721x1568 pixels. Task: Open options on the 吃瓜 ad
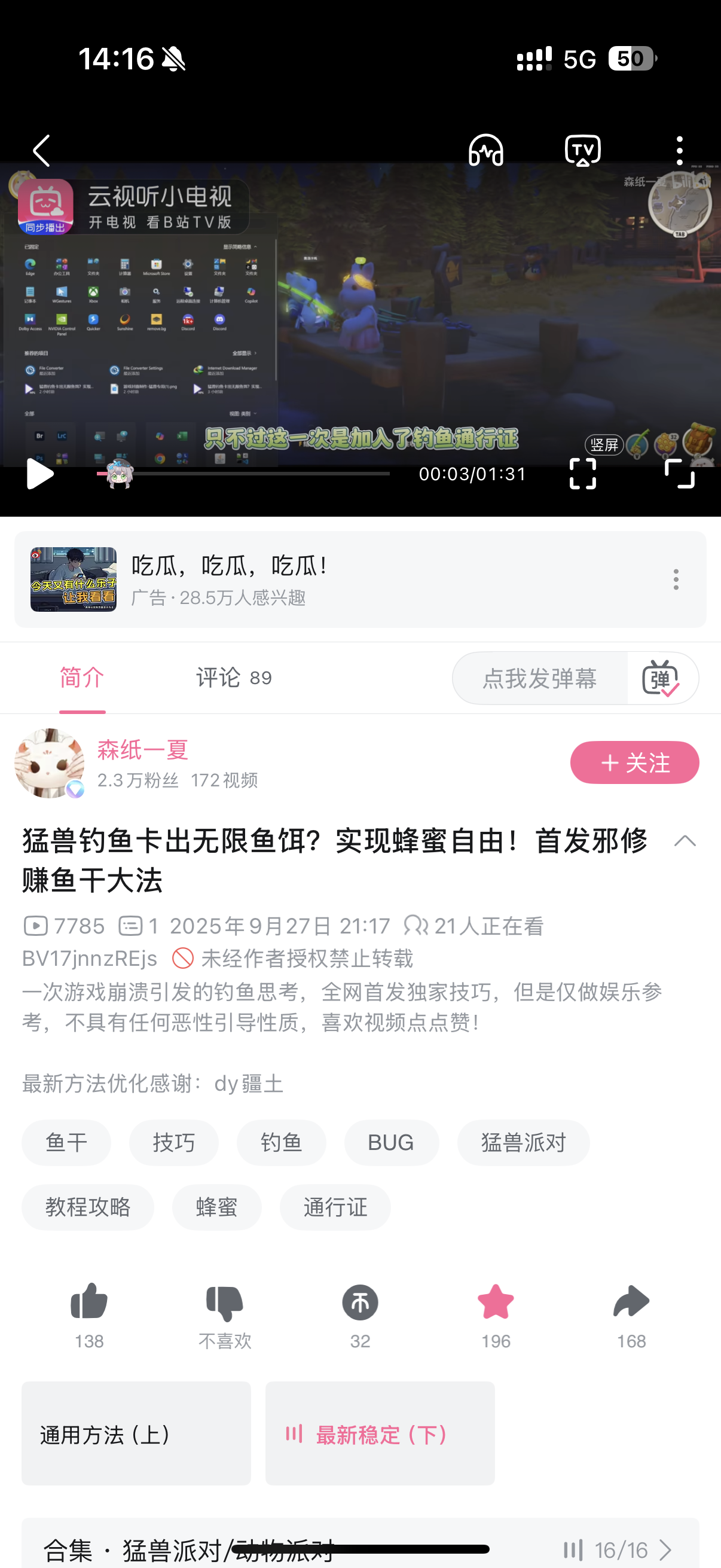(x=676, y=579)
